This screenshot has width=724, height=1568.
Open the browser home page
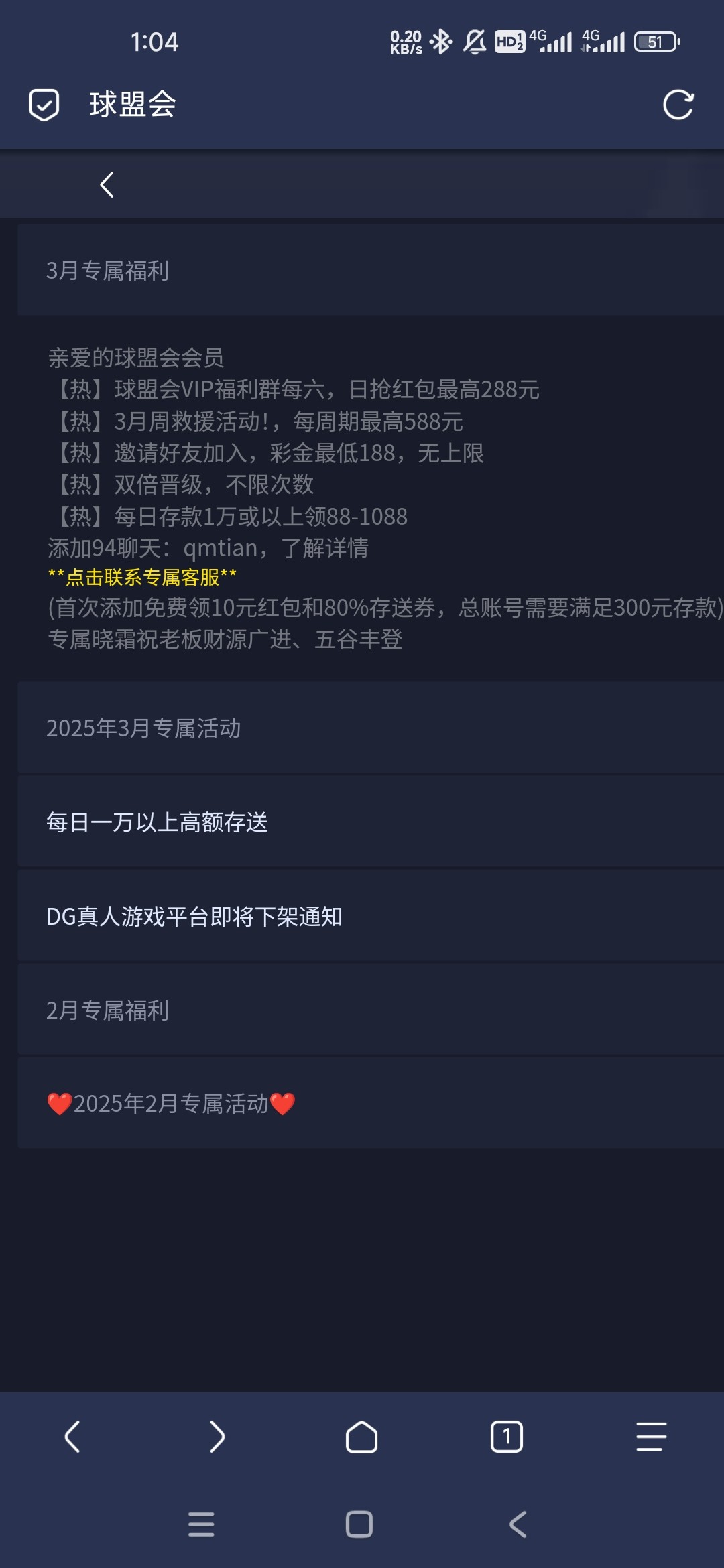tap(361, 1437)
